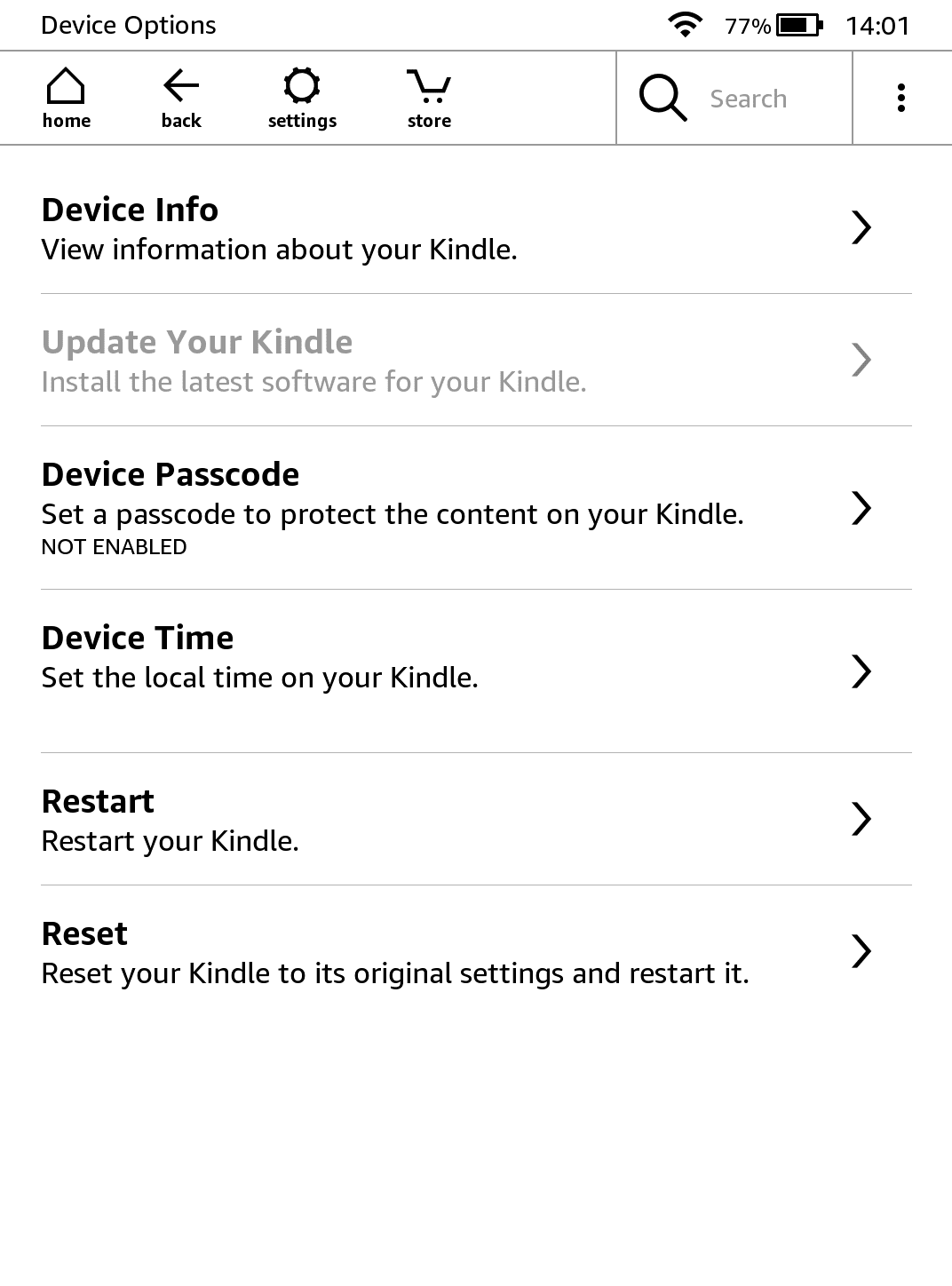The width and height of the screenshot is (952, 1286).
Task: Check Wi-Fi status via the signal icon
Action: (x=684, y=24)
